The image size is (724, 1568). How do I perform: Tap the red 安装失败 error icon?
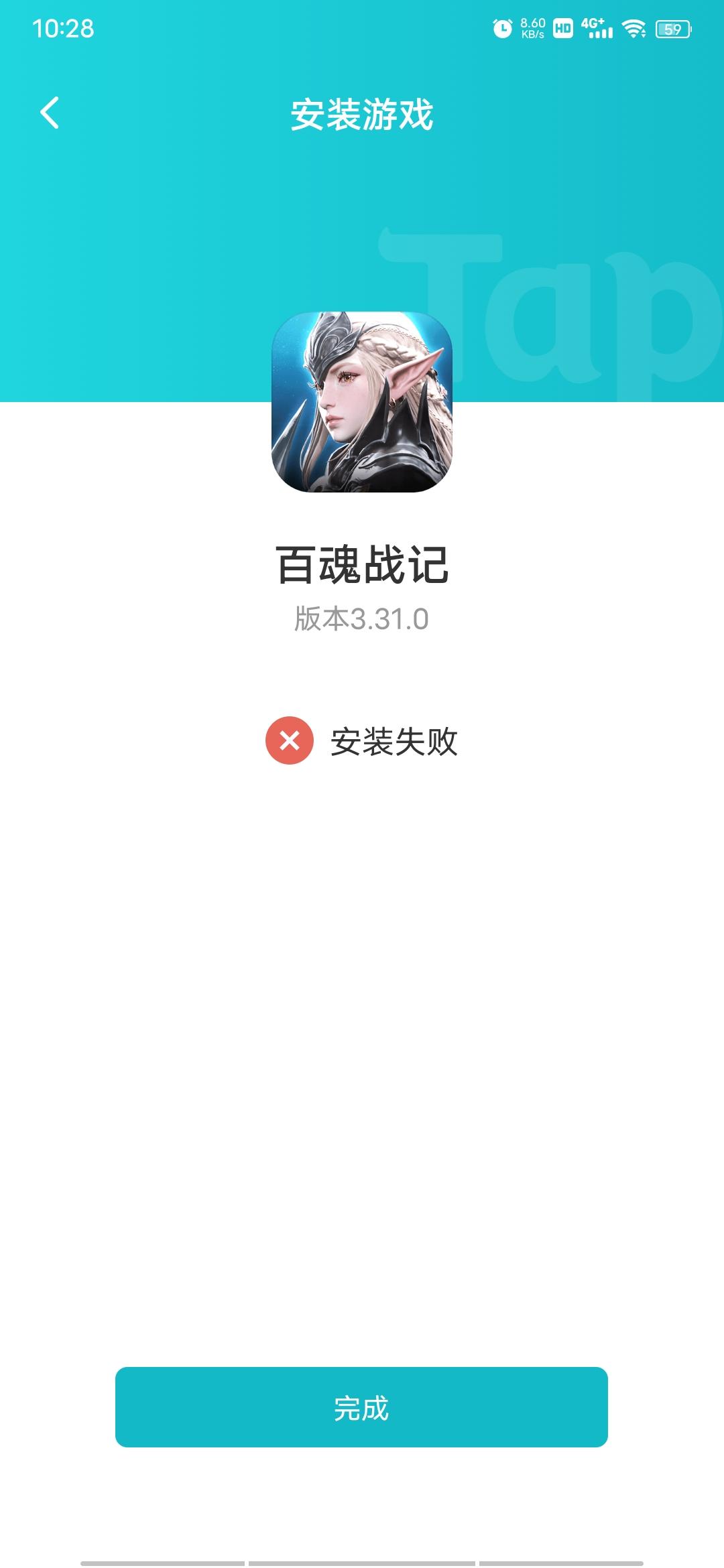[x=290, y=740]
